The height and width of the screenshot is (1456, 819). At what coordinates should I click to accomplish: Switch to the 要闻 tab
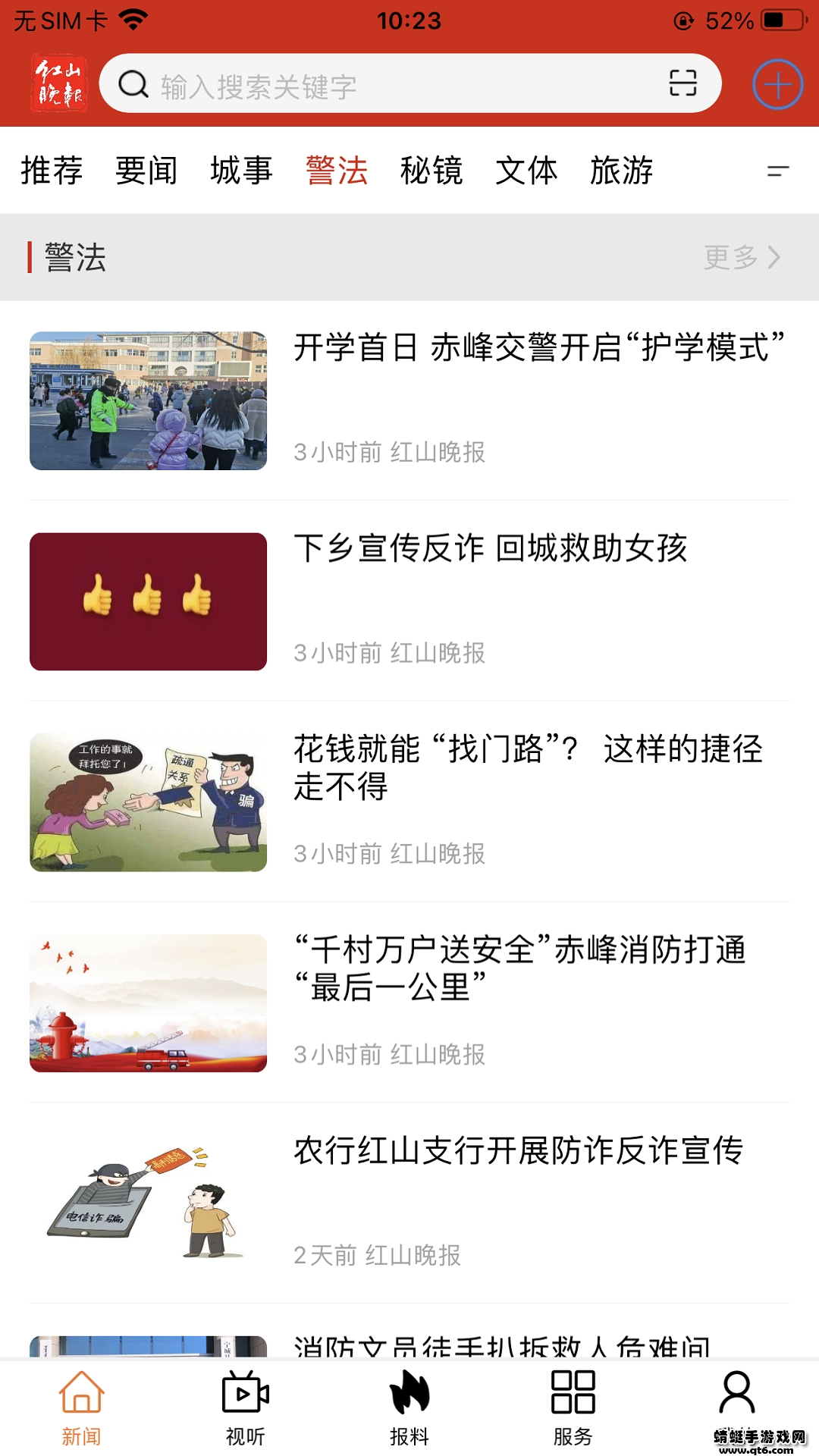coord(146,170)
